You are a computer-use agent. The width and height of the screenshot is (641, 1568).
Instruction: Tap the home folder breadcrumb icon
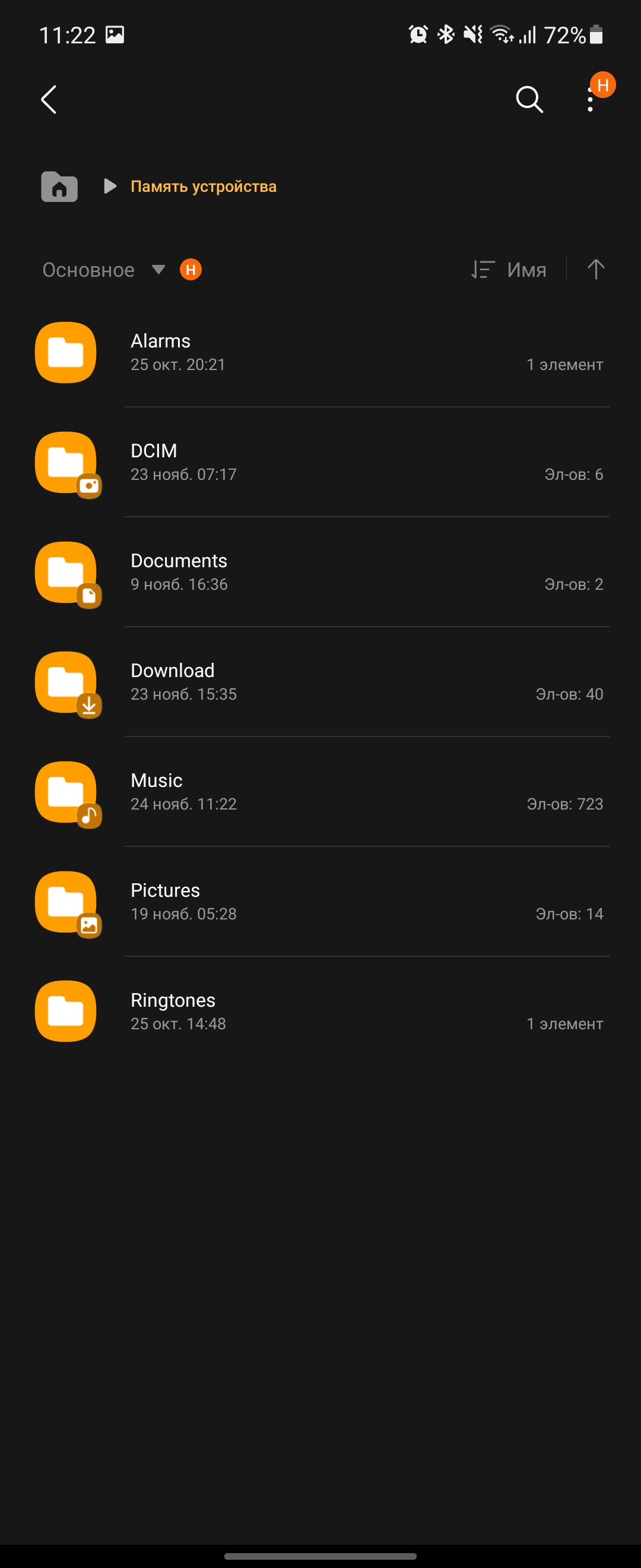[x=59, y=186]
